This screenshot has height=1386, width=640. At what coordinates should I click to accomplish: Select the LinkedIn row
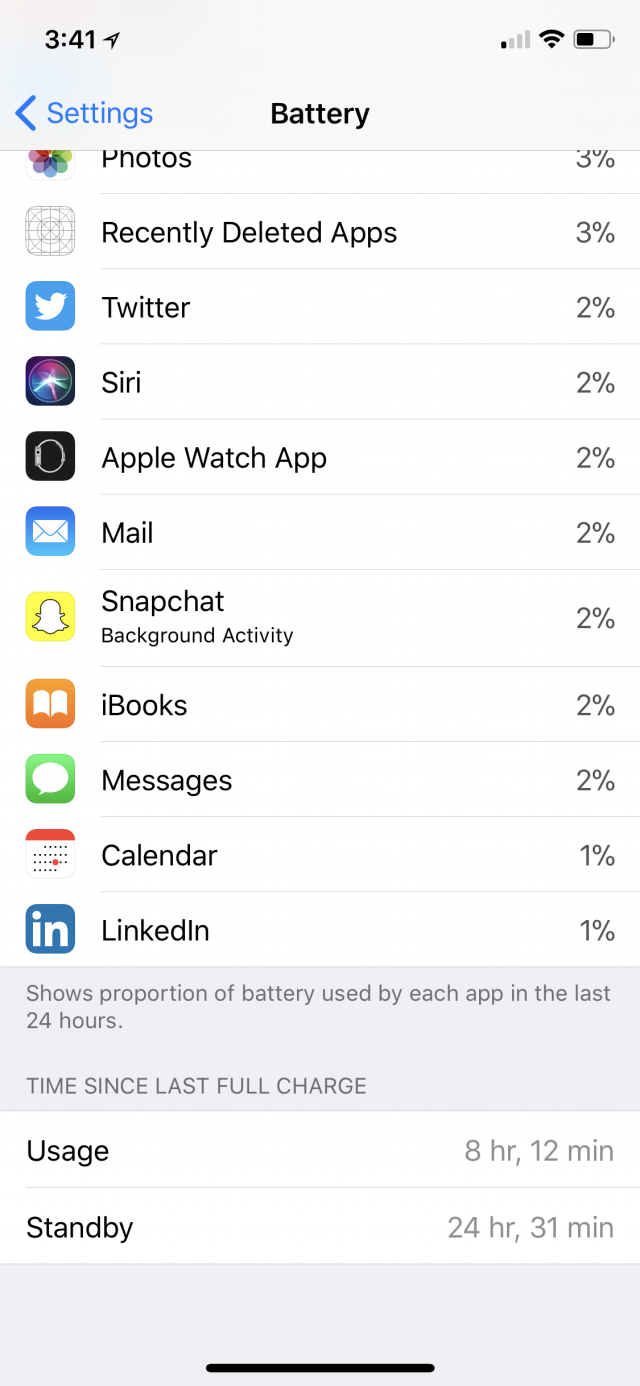click(320, 930)
